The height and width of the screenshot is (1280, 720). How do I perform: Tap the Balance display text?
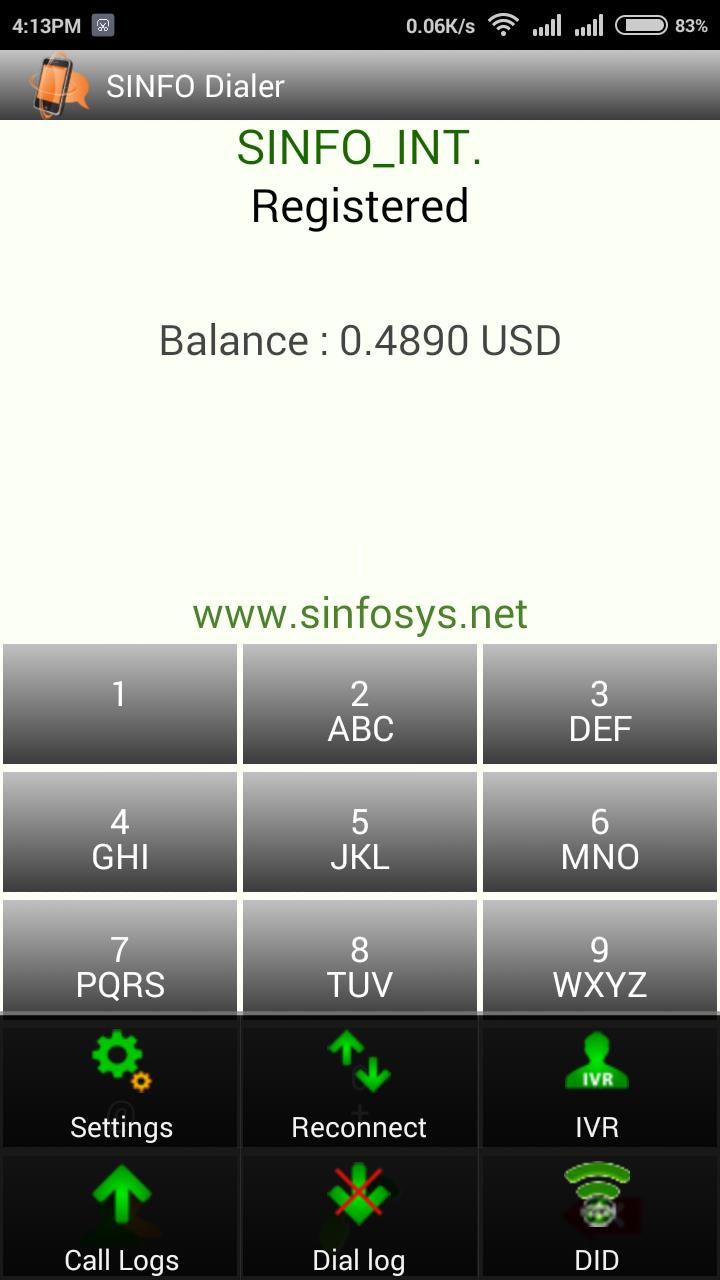[360, 340]
